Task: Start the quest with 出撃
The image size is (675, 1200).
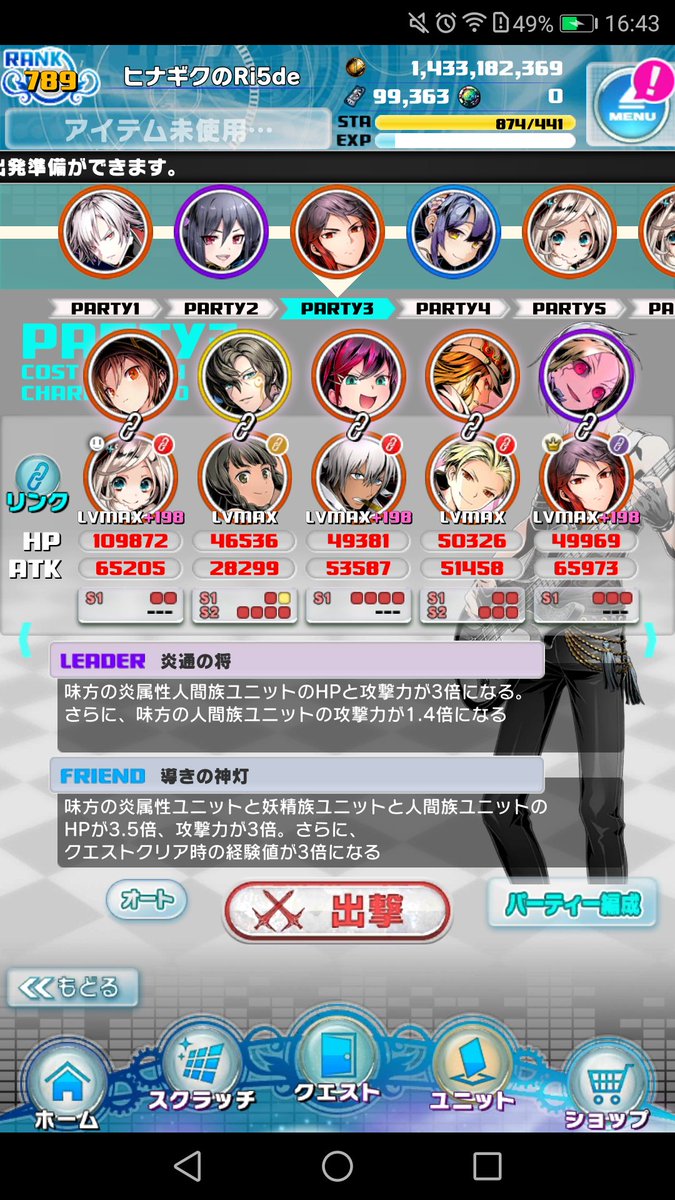Action: (x=337, y=912)
